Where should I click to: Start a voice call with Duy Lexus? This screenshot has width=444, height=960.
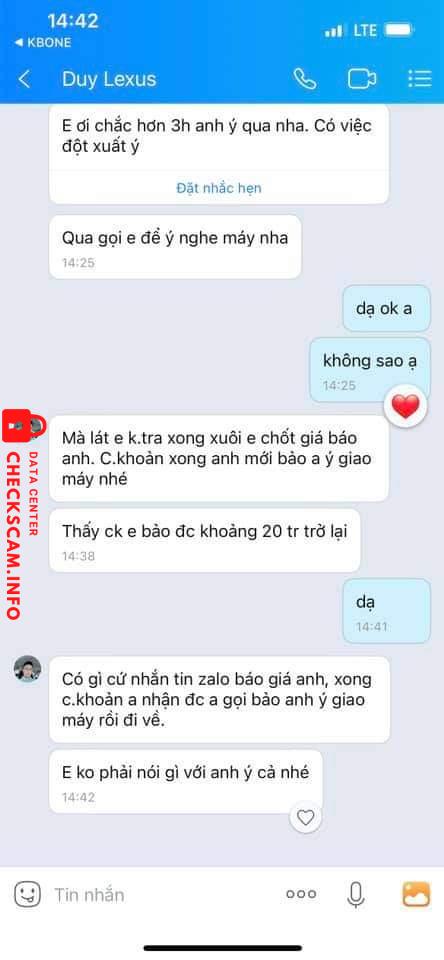[304, 79]
